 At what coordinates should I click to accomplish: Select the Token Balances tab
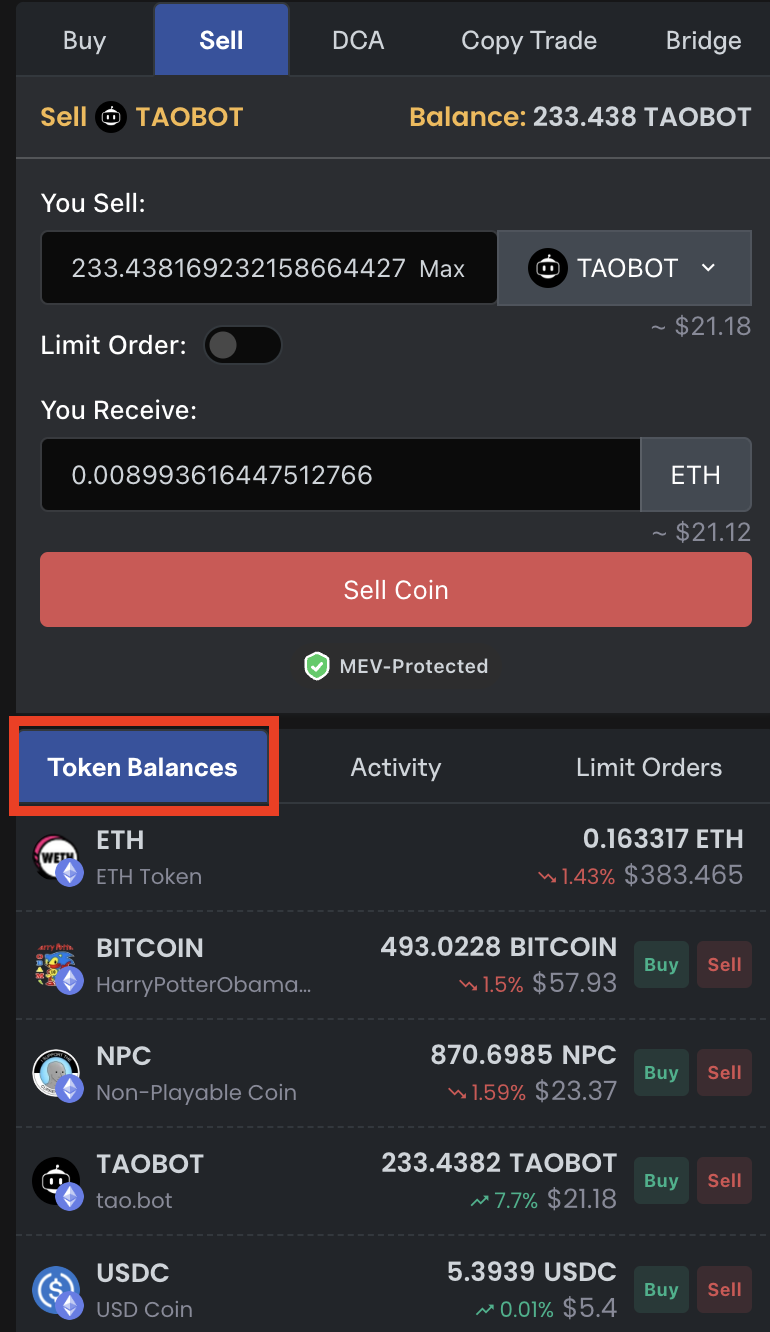[x=143, y=768]
